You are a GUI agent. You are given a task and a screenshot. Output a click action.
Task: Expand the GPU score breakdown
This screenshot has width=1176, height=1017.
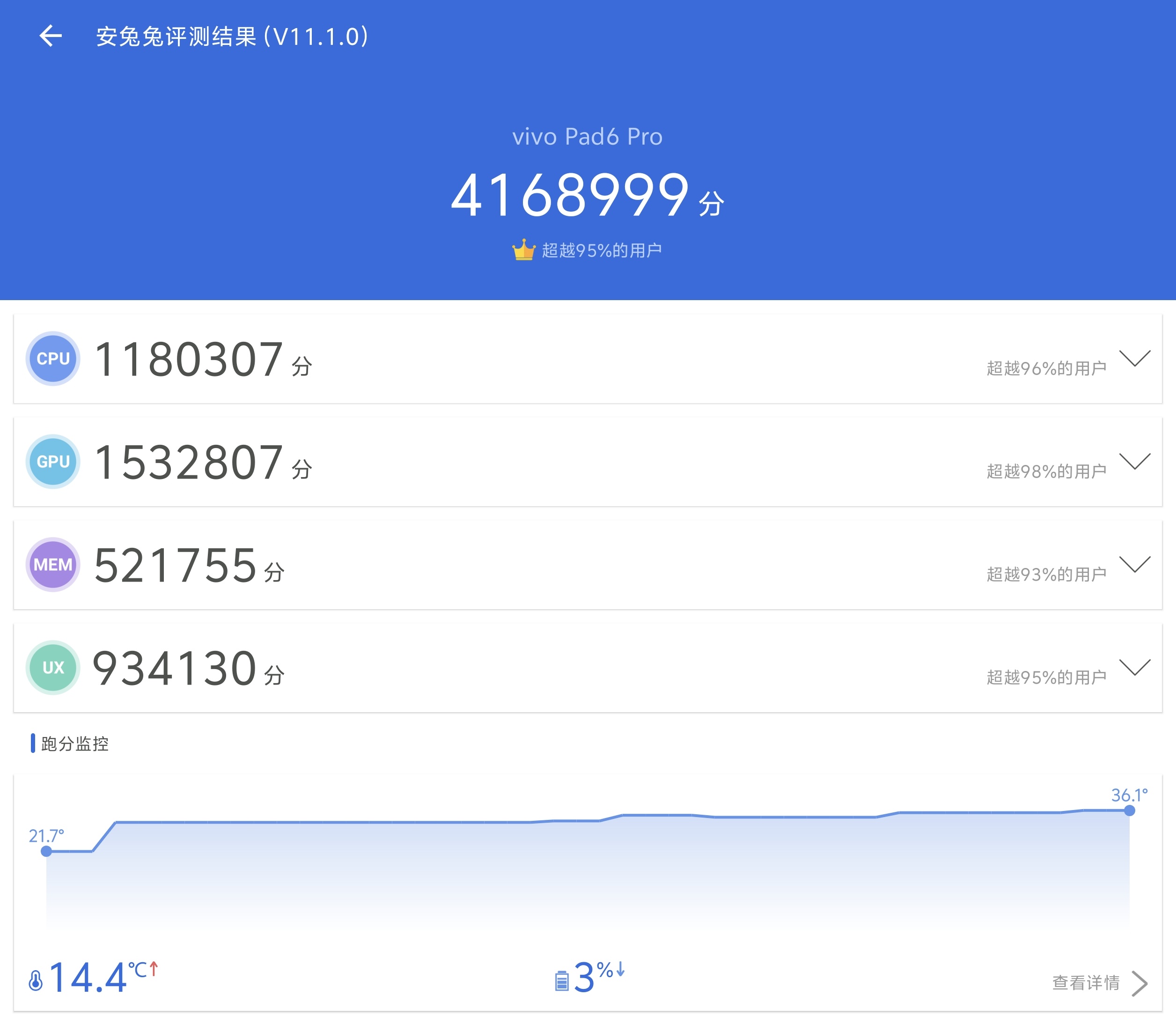[x=1134, y=461]
